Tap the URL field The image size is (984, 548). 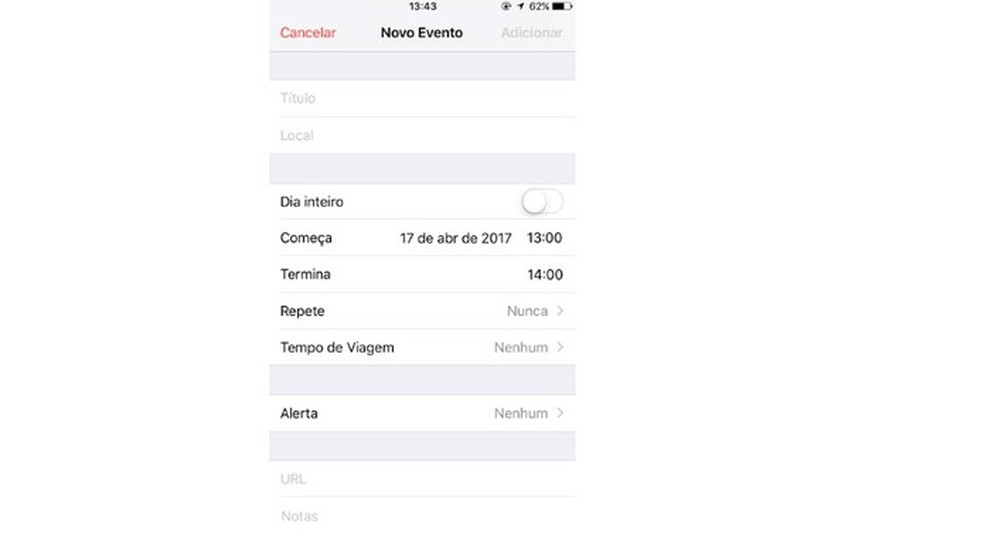click(x=422, y=479)
